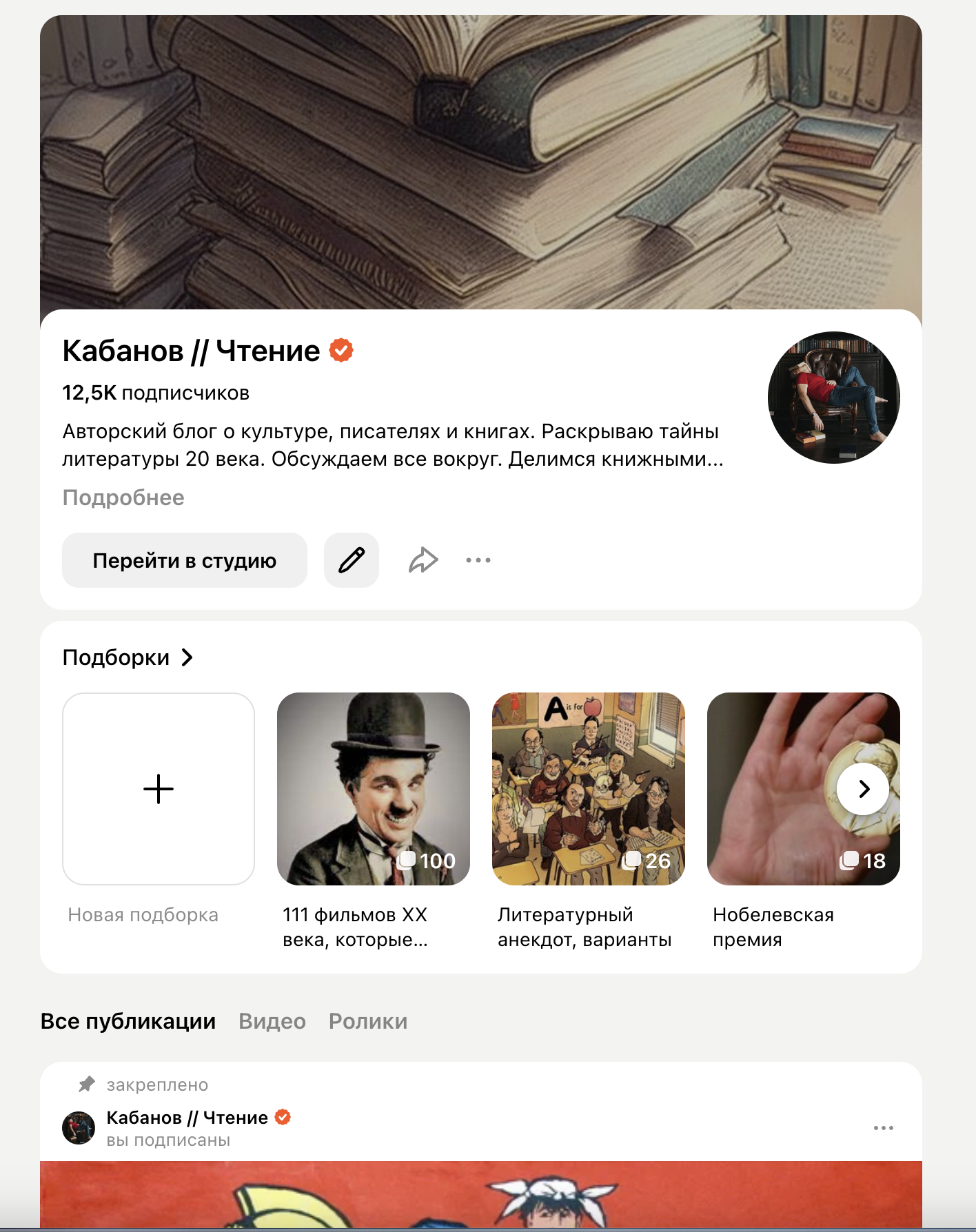The height and width of the screenshot is (1232, 976).
Task: Switch to the Видео tab
Action: click(x=272, y=1021)
